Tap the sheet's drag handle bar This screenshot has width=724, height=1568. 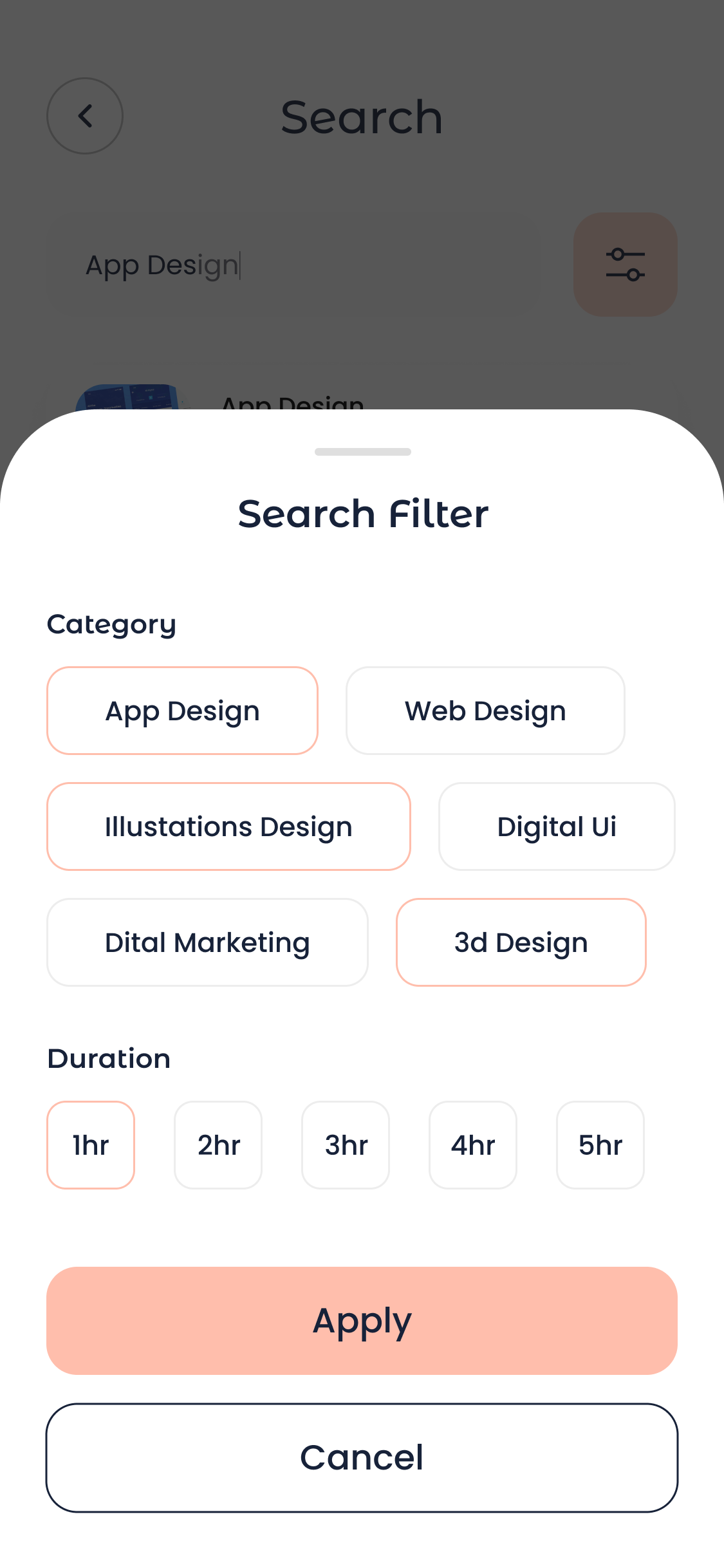pos(362,452)
